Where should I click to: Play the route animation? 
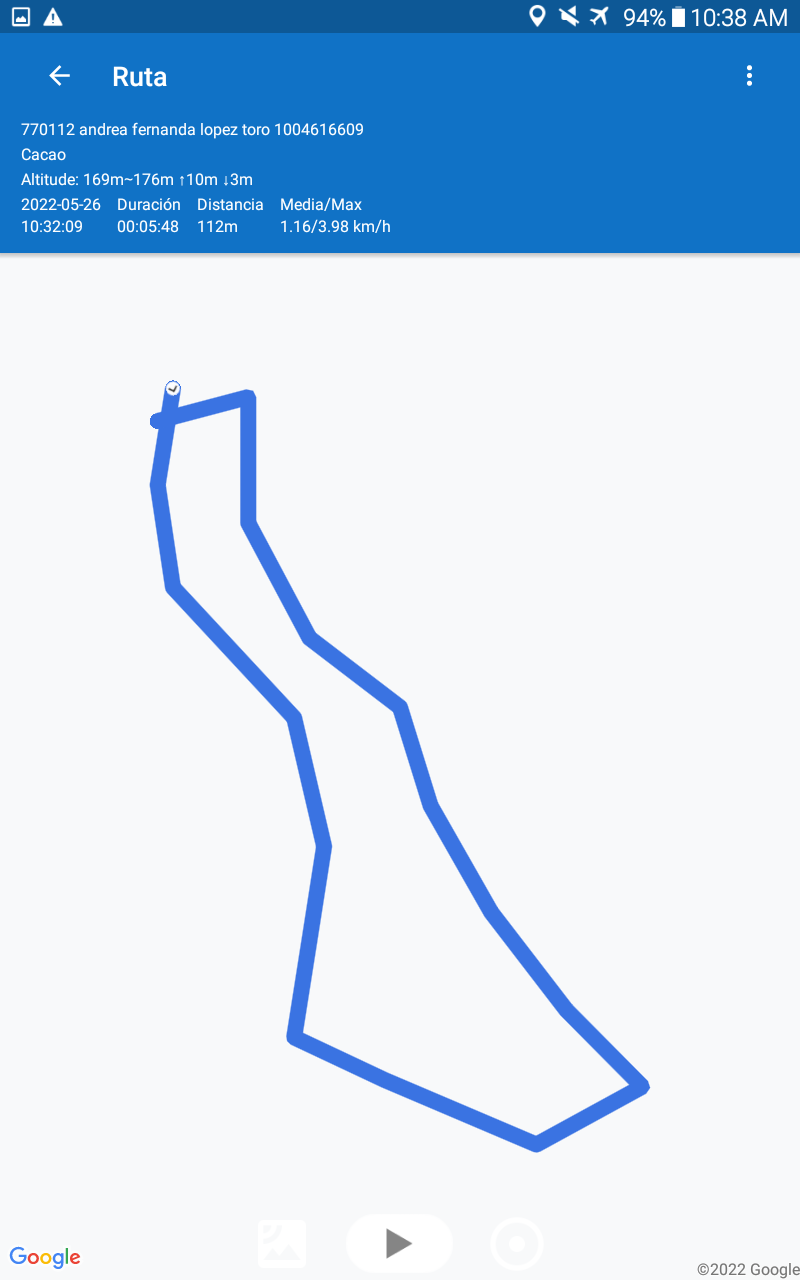pyautogui.click(x=399, y=1243)
